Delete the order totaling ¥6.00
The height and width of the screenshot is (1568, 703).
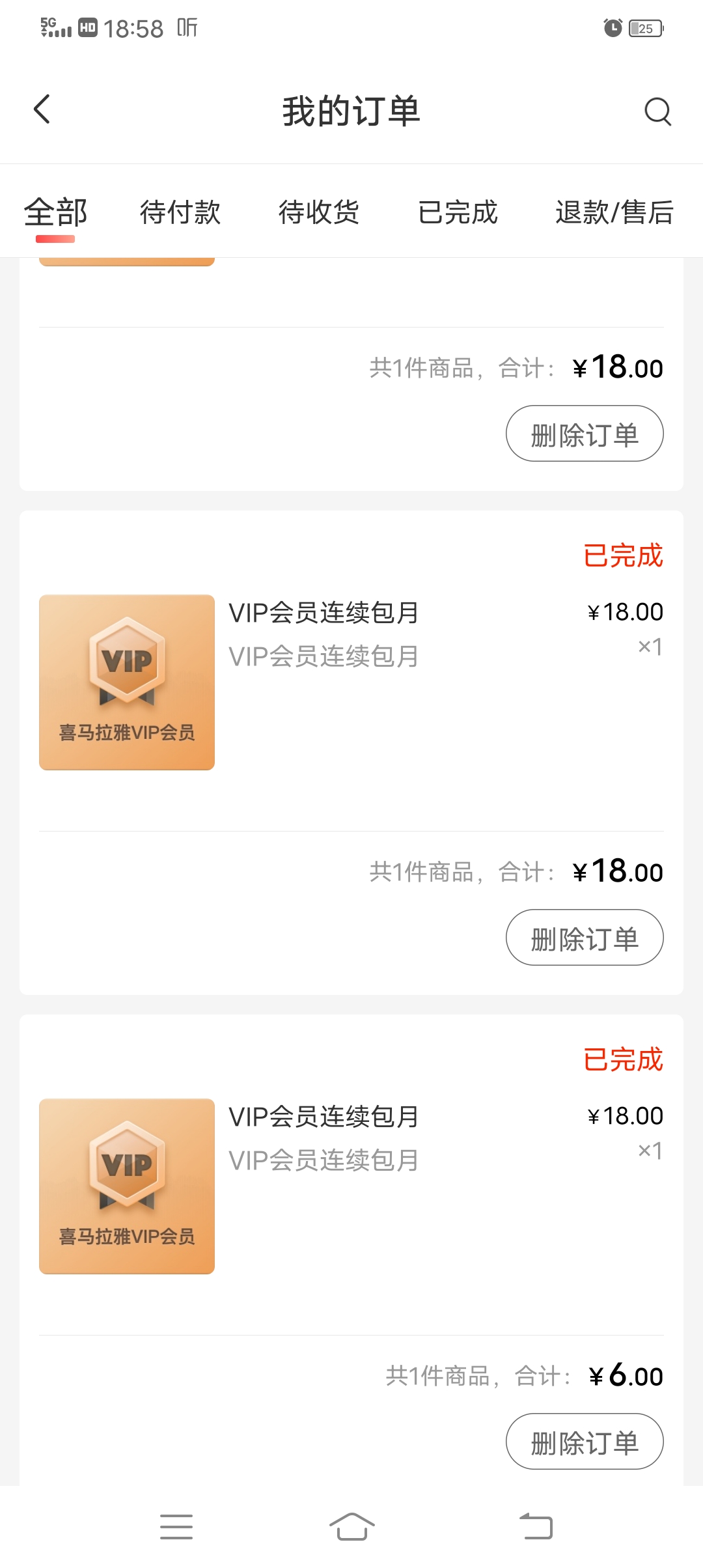(584, 1441)
